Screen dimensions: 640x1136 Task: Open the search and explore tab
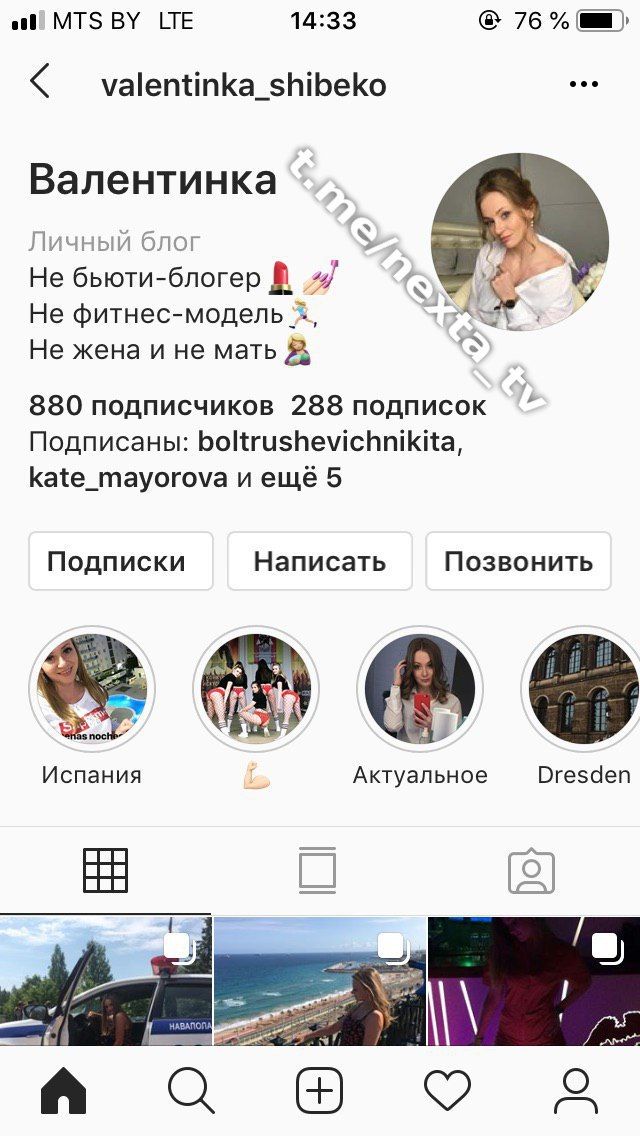(191, 1090)
